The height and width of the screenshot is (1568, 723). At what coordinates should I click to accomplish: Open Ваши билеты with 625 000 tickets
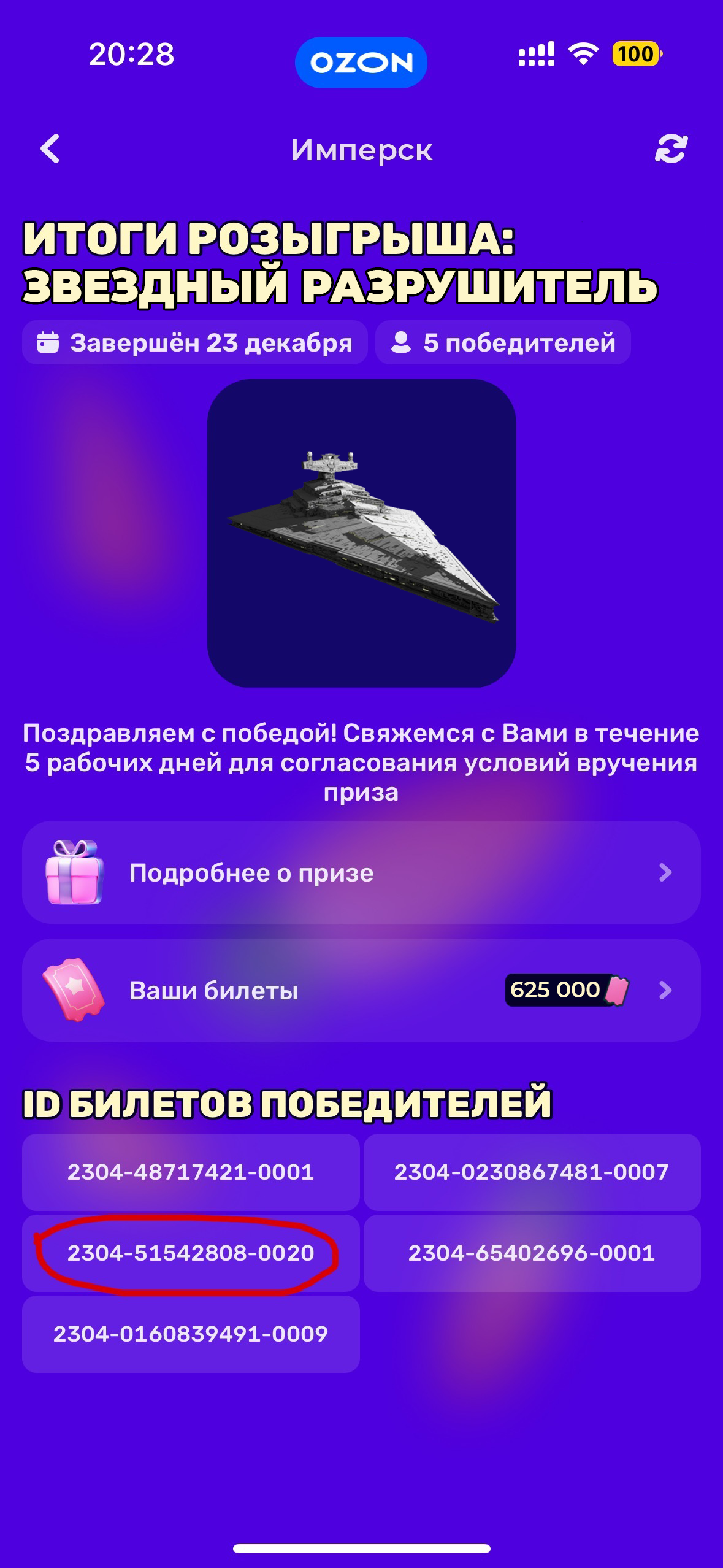361,990
